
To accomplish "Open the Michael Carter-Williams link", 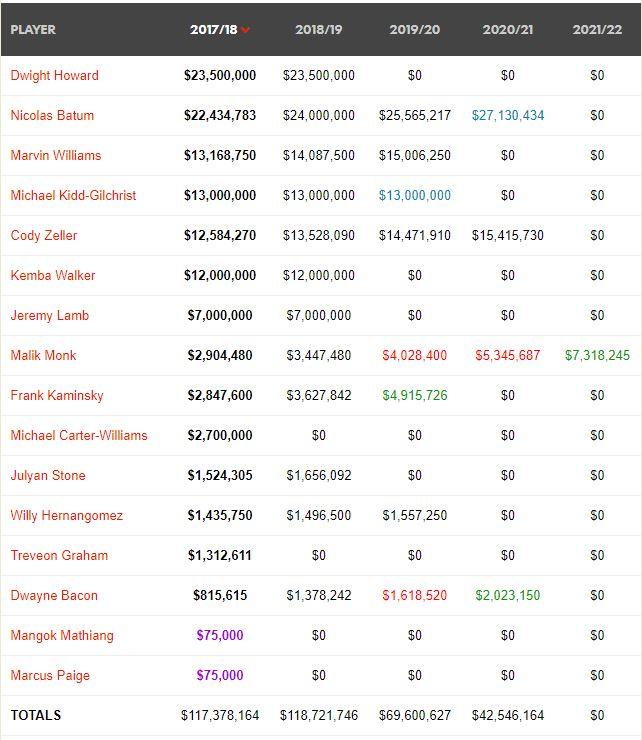I will 79,435.
